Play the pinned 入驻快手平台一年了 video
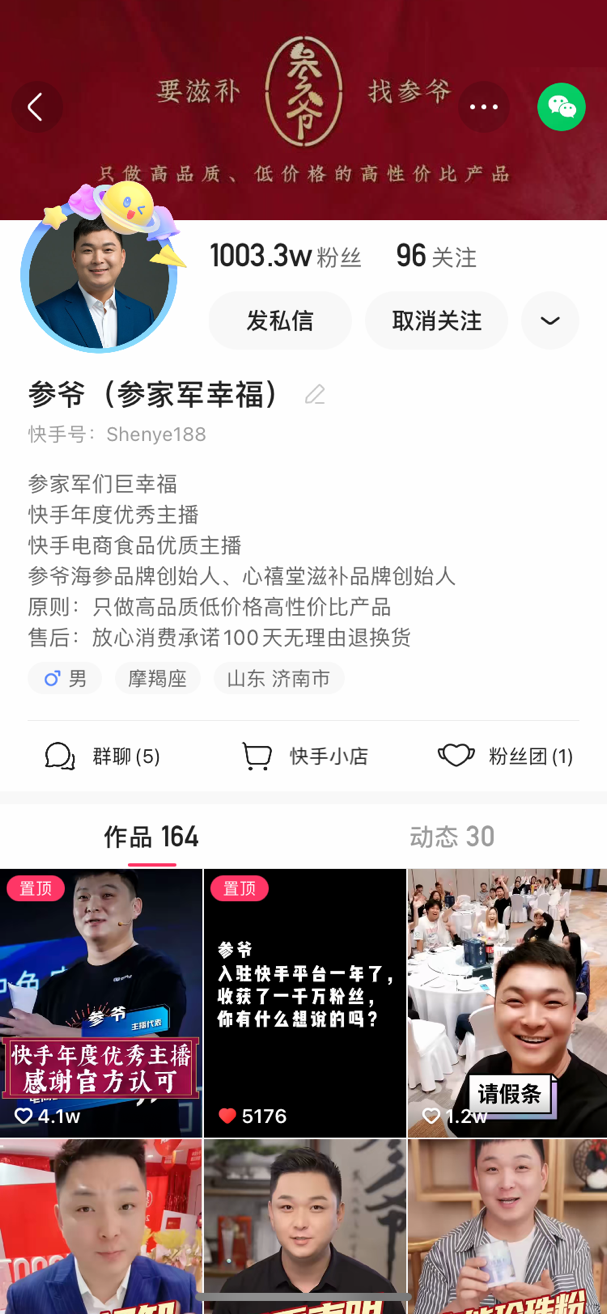607x1314 pixels. coord(304,1003)
